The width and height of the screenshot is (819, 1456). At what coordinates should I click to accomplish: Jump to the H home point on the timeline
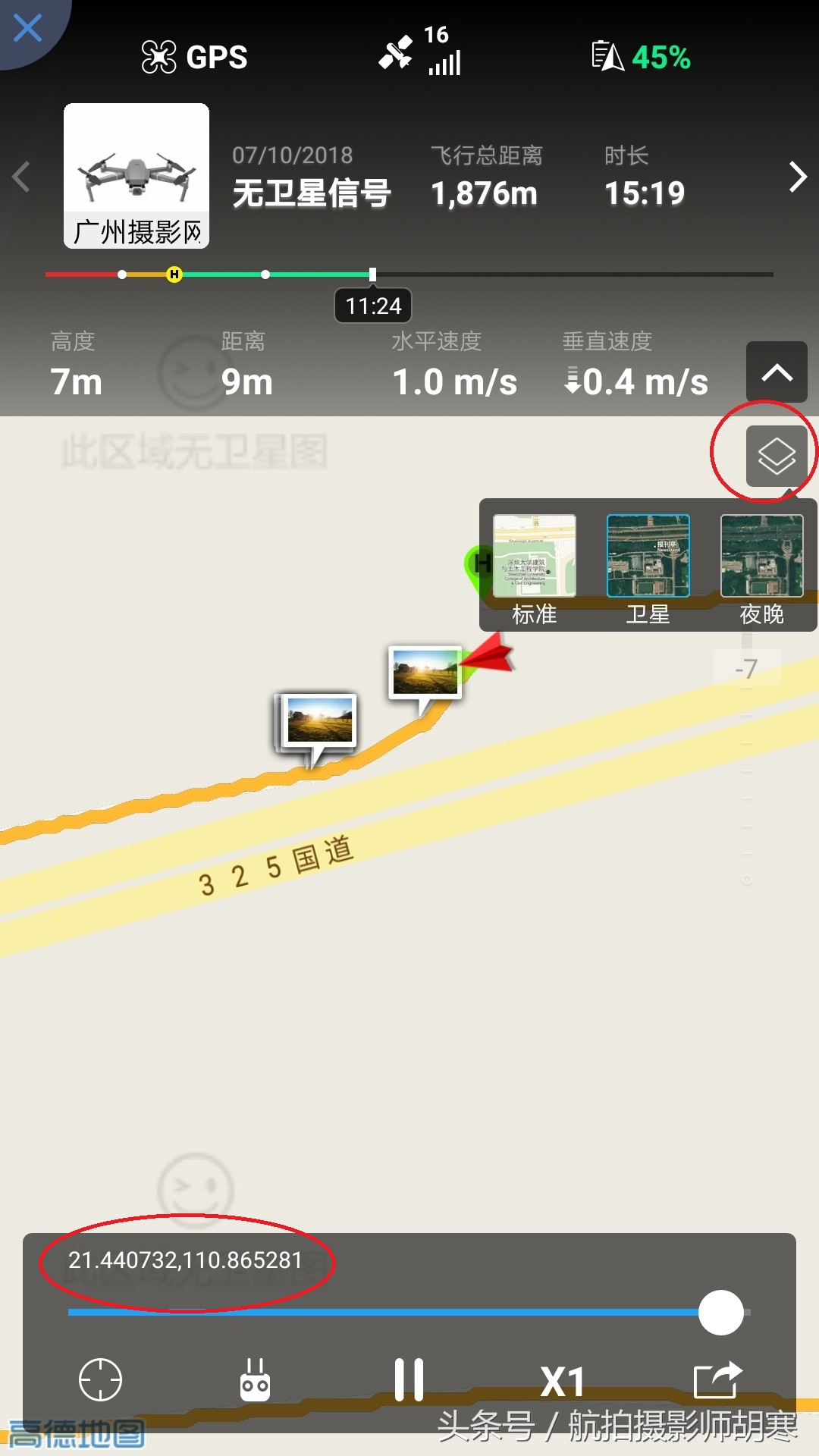[174, 275]
